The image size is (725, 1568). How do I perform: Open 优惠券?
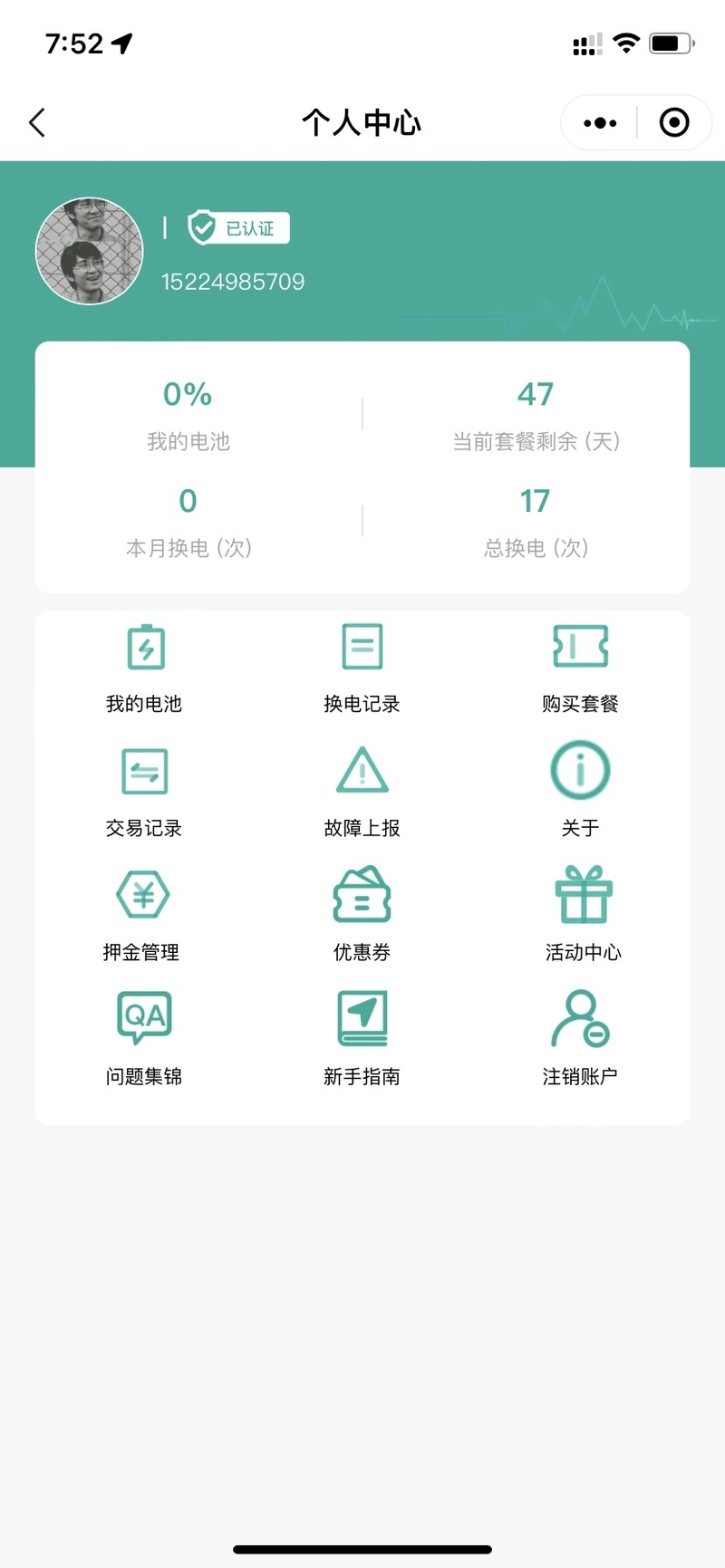pos(362,915)
